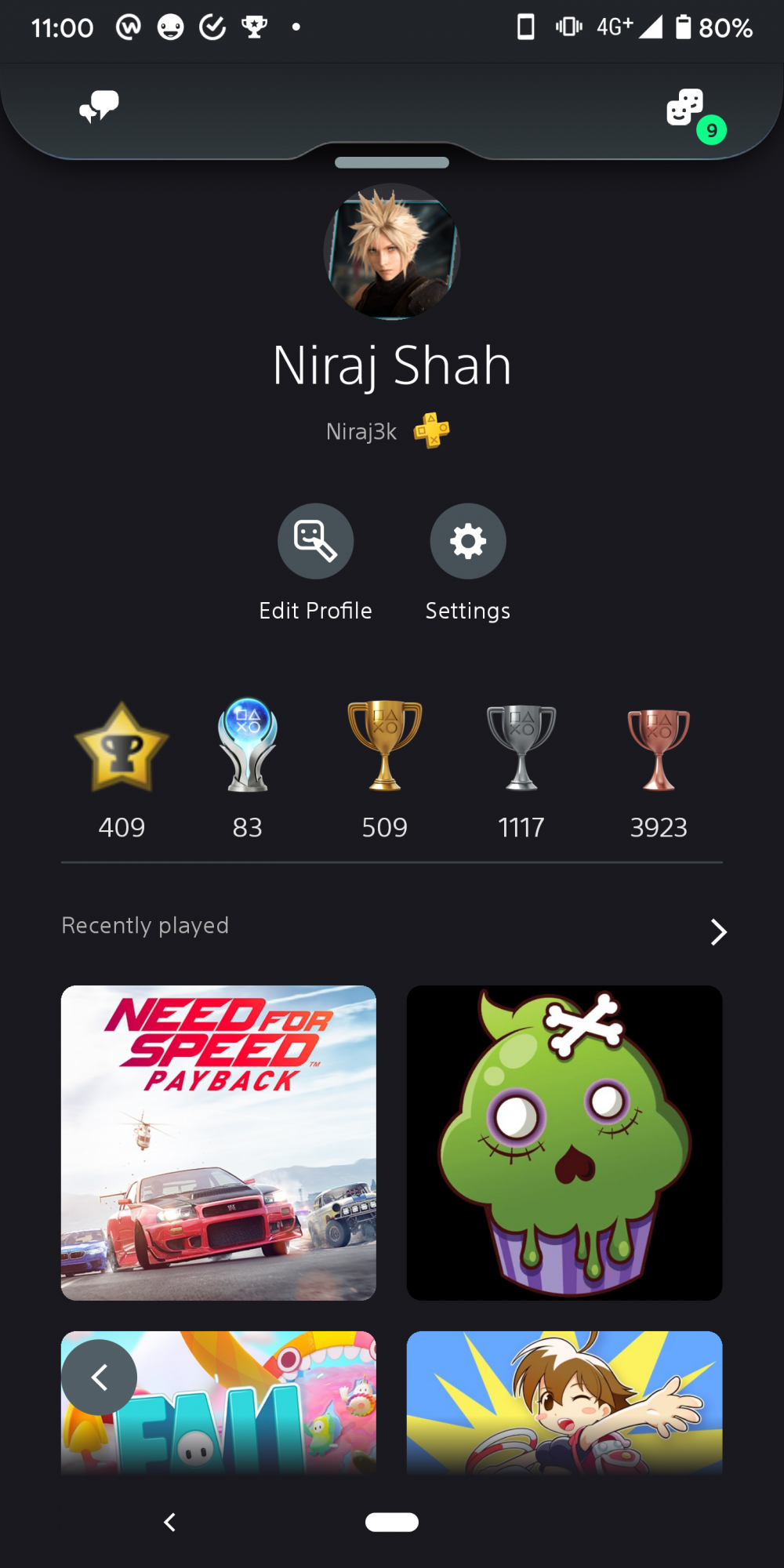
Task: Open the anime character game tile
Action: tap(564, 1402)
